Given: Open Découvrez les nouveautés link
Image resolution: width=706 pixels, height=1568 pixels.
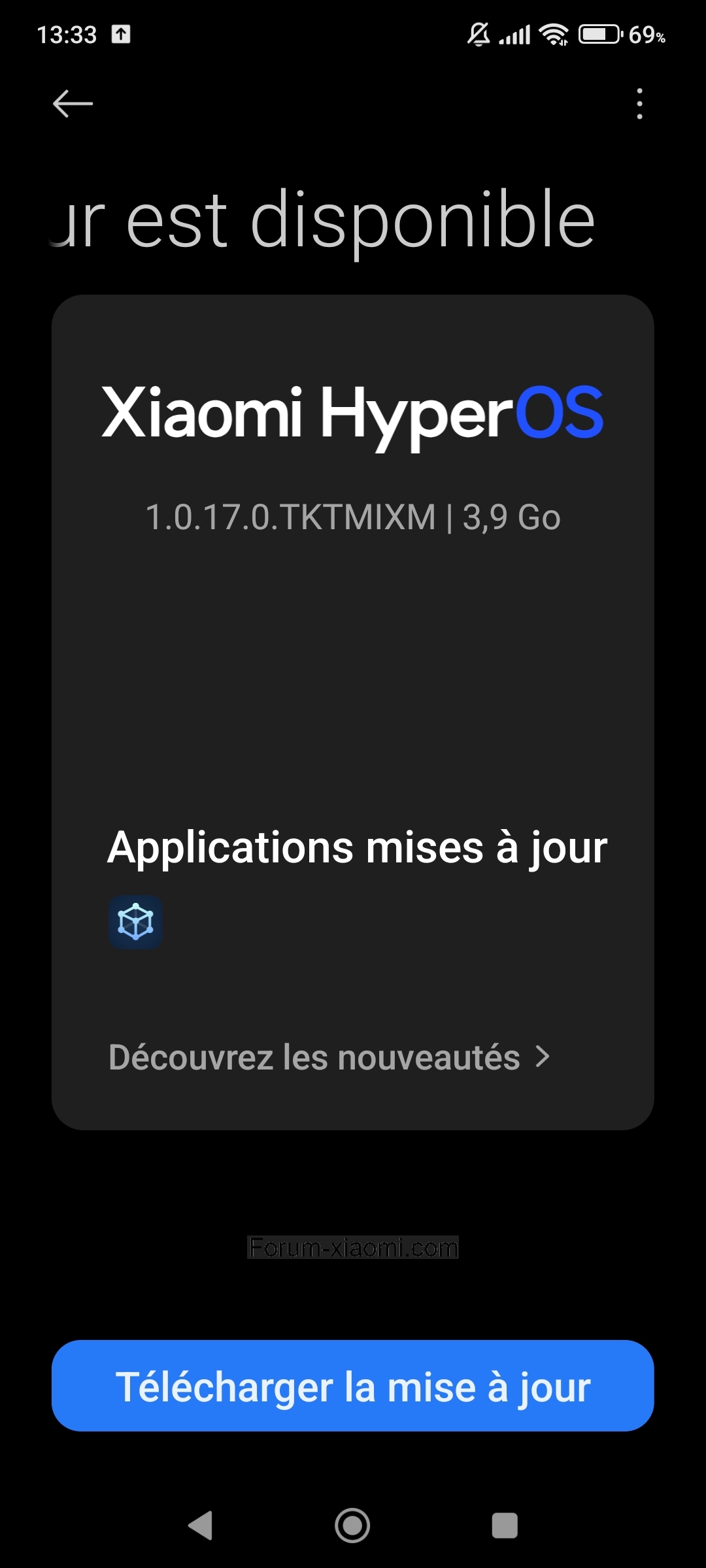Looking at the screenshot, I should [329, 1057].
